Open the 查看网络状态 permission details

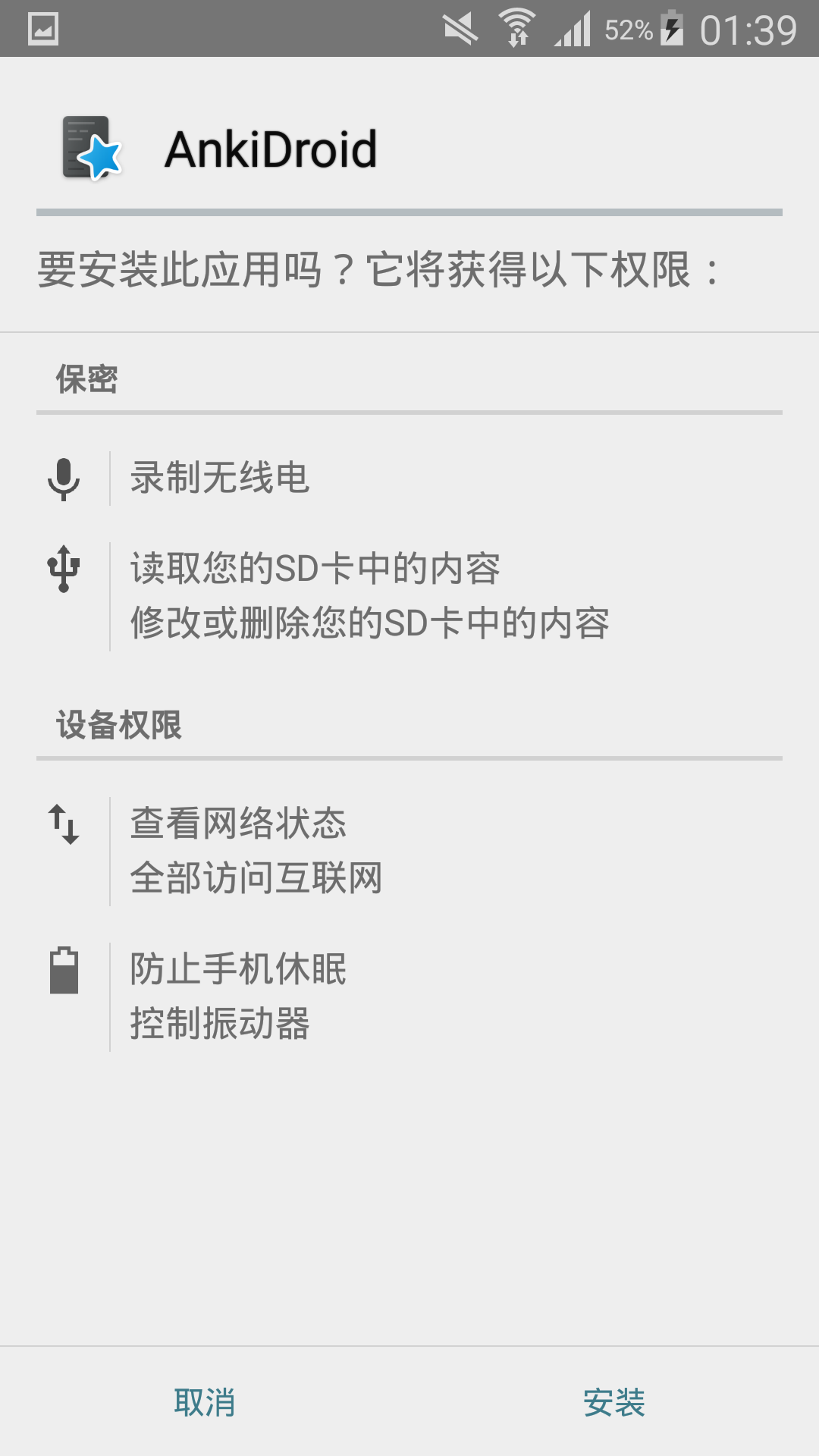(238, 824)
